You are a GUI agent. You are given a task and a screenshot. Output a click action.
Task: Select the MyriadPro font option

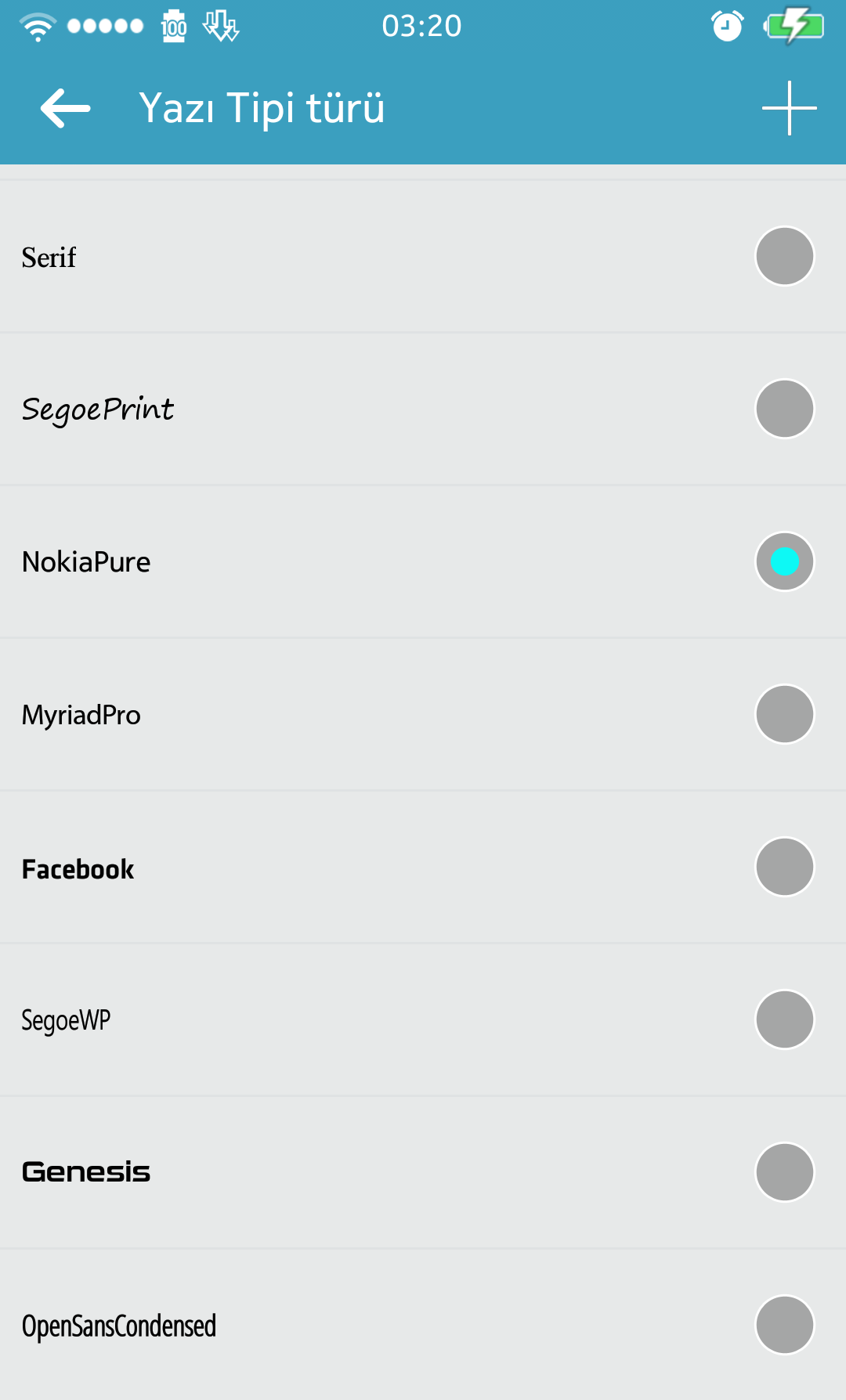click(423, 714)
